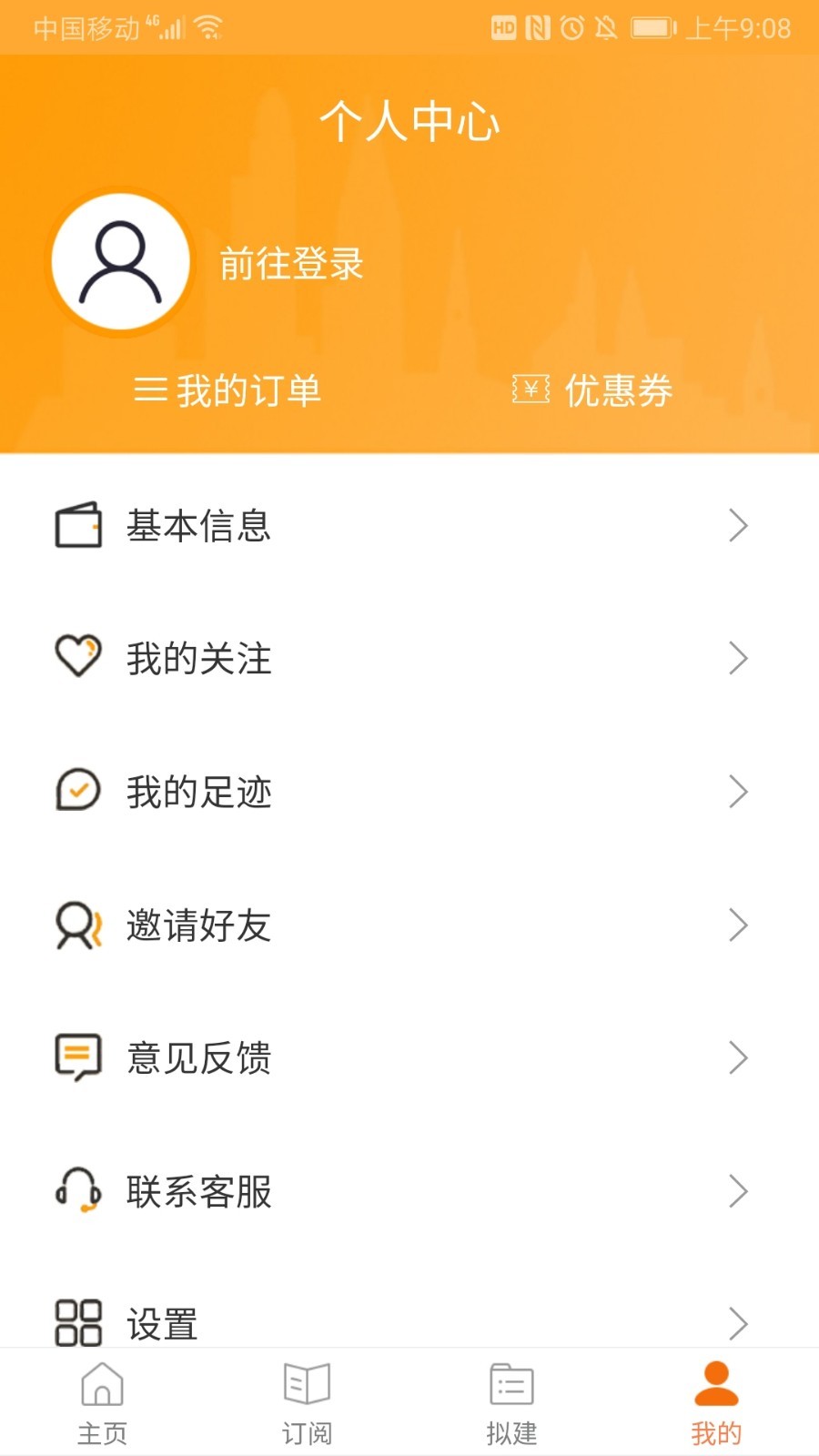Open the 拟建 tab
This screenshot has width=819, height=1456.
511,1401
